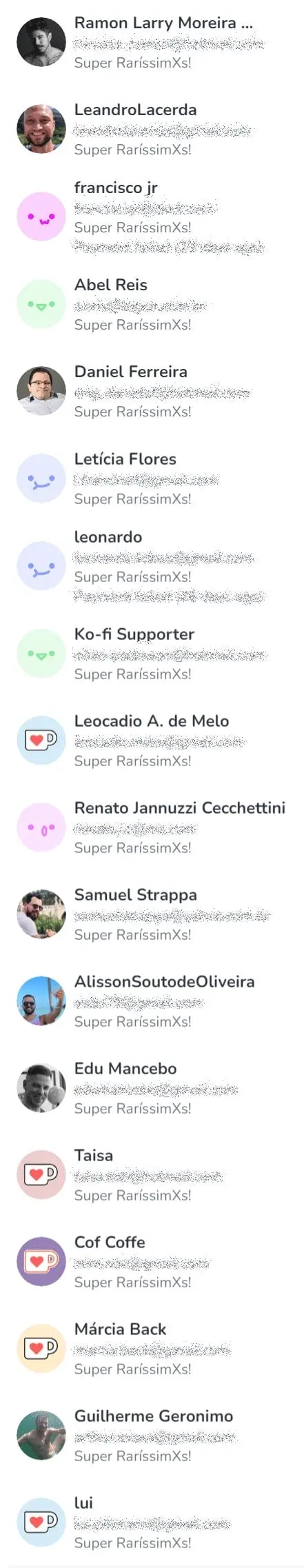Open the Ko-fi Supporter entry
Viewport: 304px width, 1568px height.
coord(152,654)
